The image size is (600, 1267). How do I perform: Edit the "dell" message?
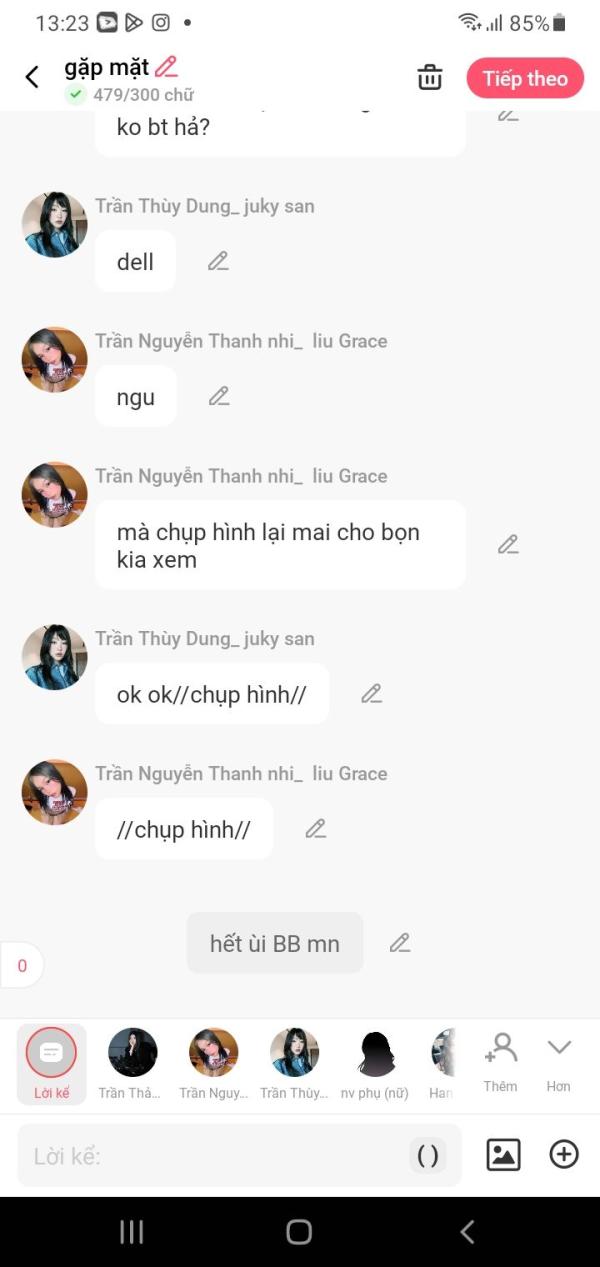[218, 261]
